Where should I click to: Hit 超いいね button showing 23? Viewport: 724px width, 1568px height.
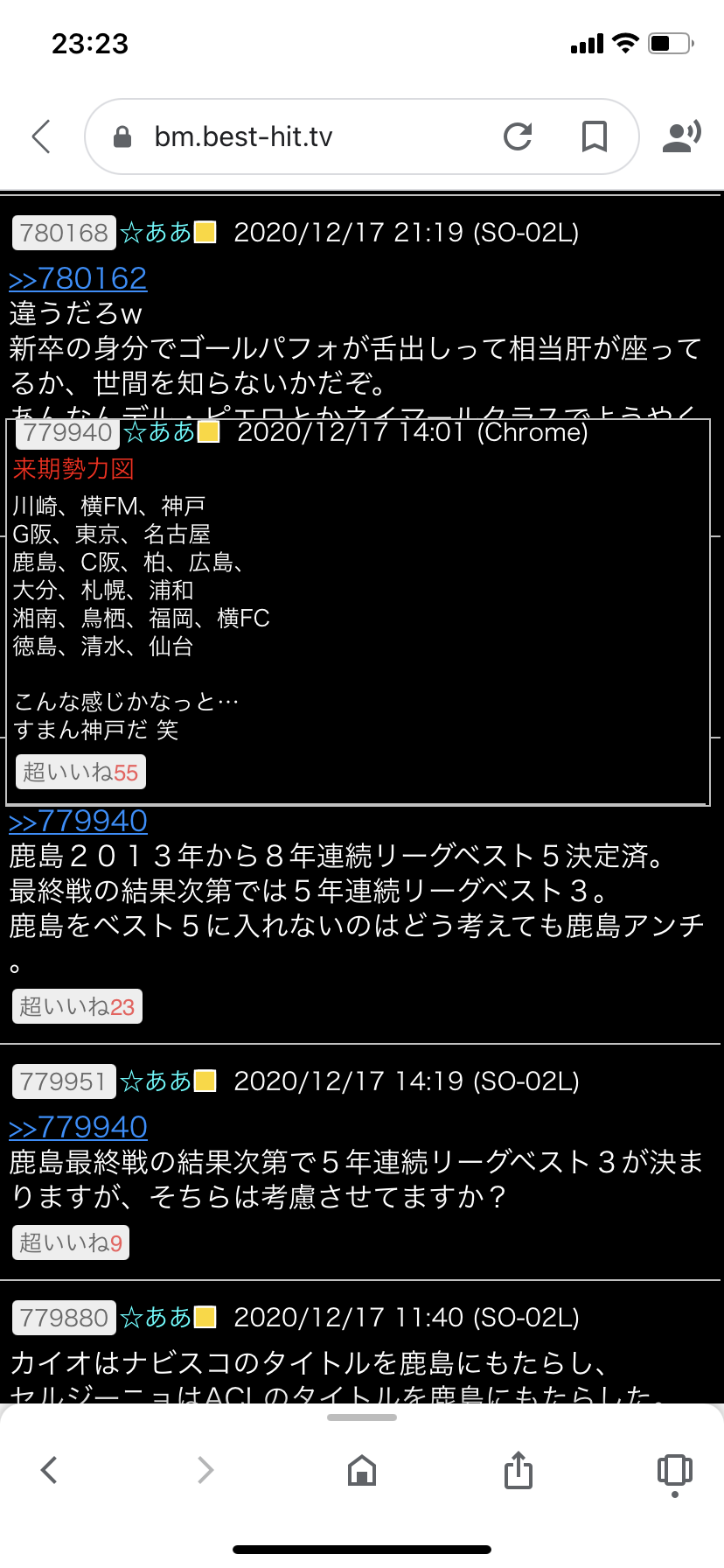tap(77, 1007)
